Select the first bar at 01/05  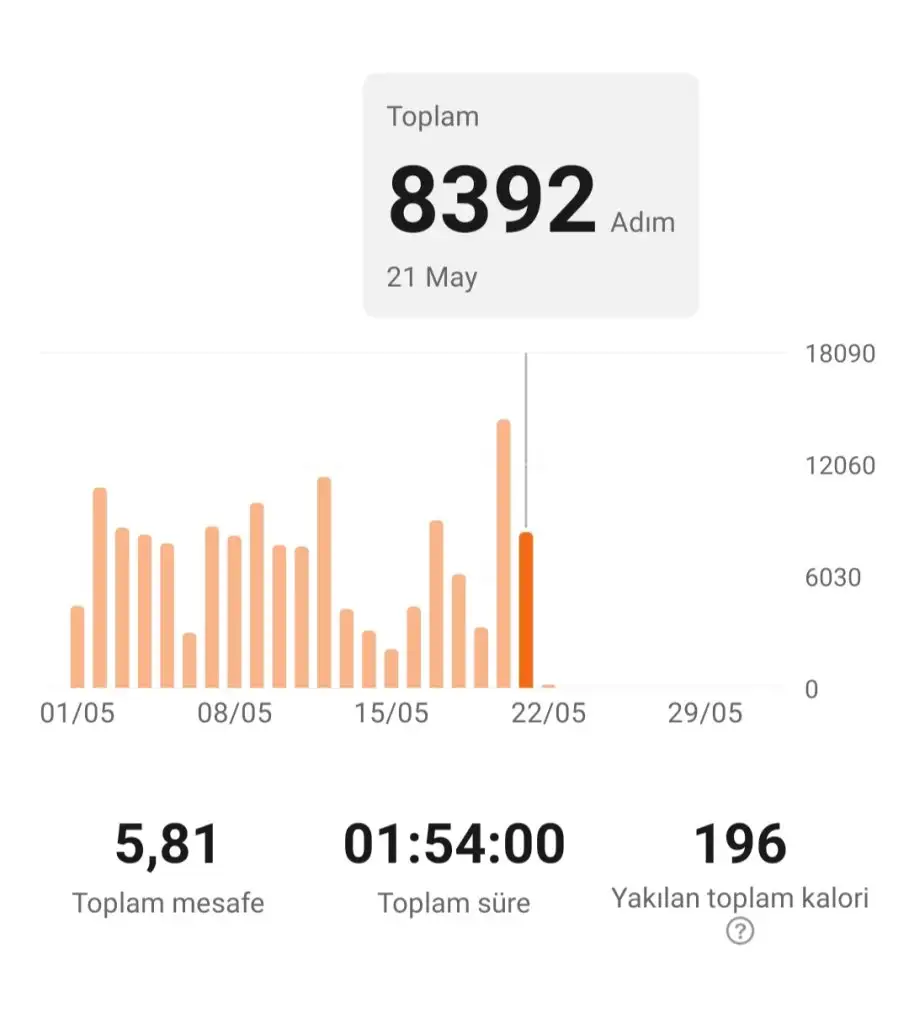[x=78, y=646]
